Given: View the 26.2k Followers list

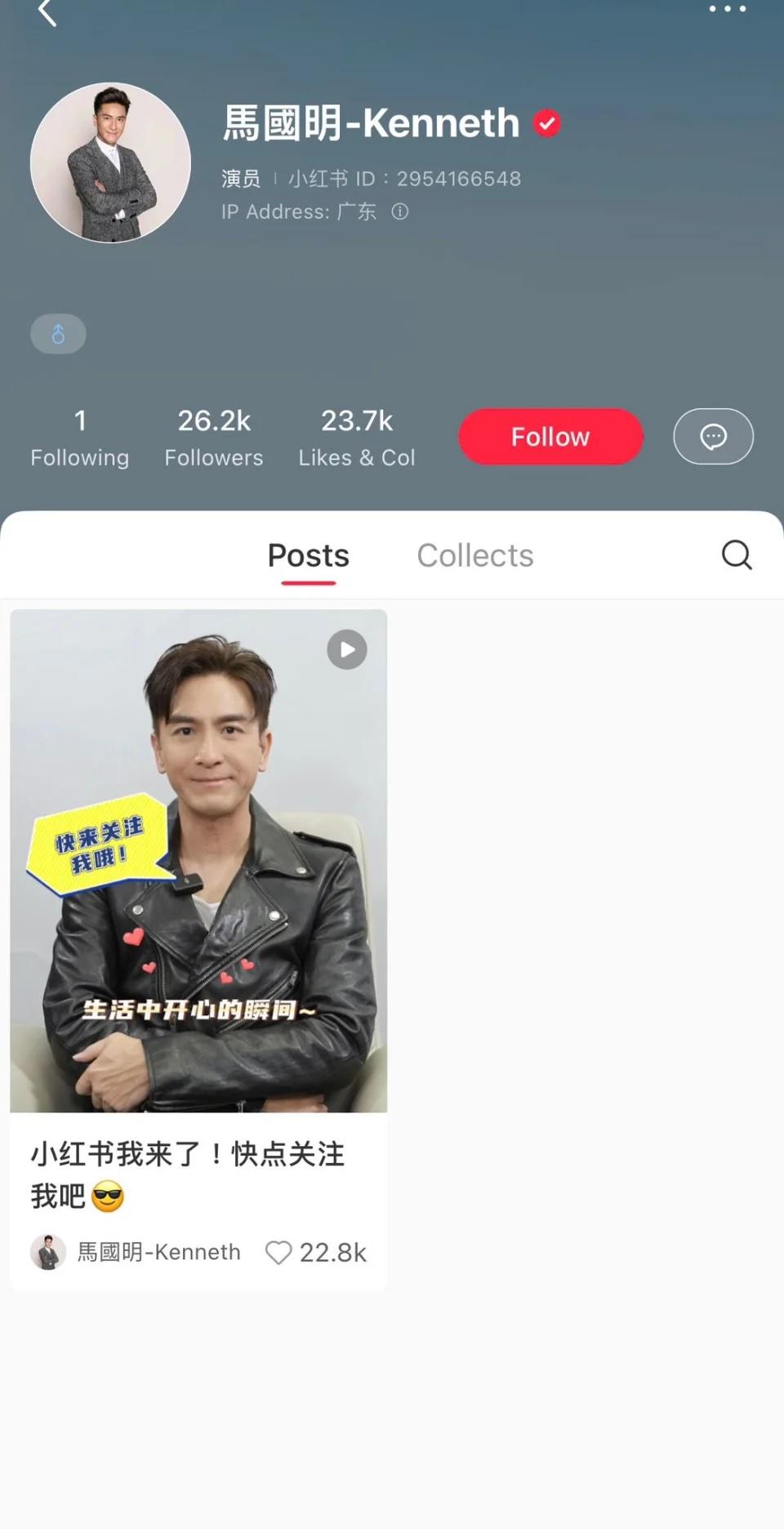Looking at the screenshot, I should click(x=214, y=438).
